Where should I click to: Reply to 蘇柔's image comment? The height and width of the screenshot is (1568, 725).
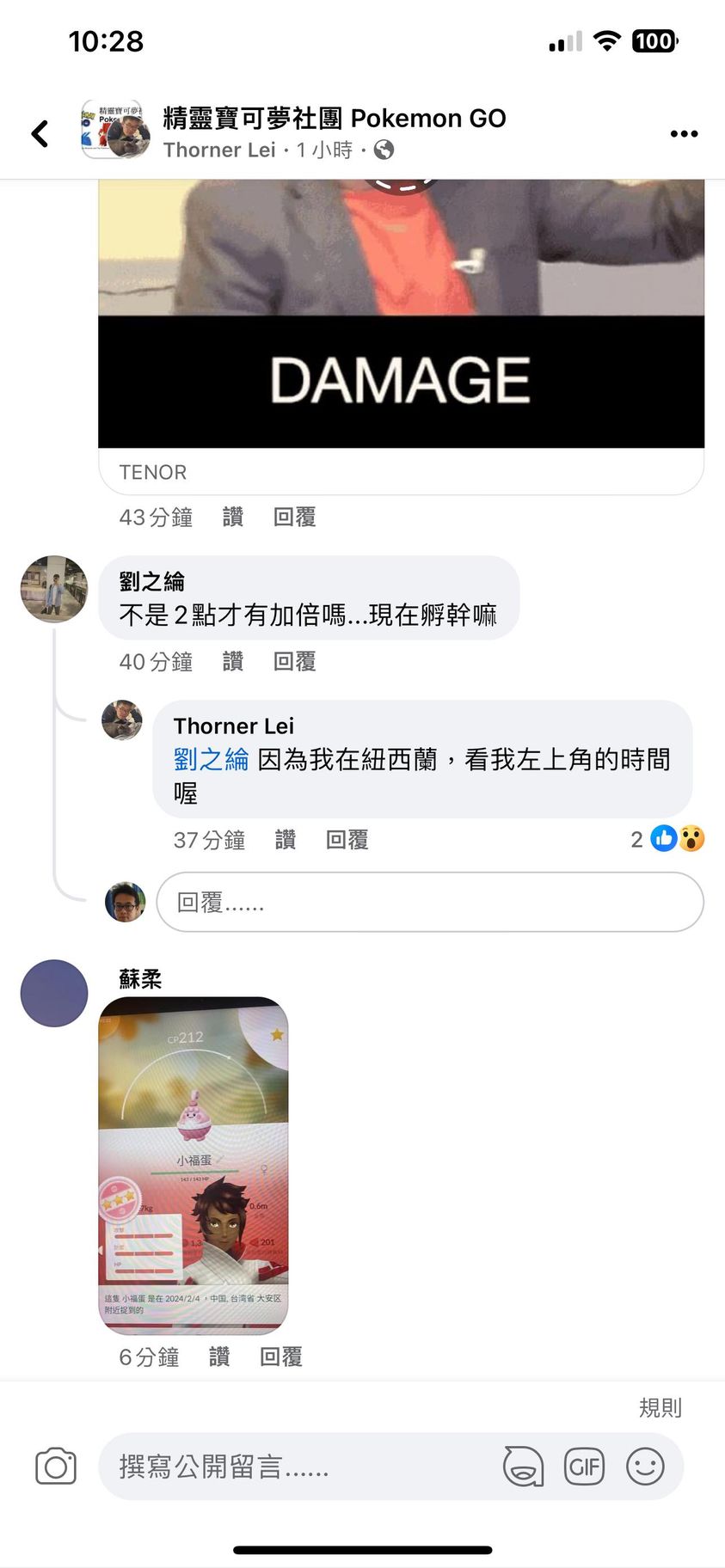pyautogui.click(x=280, y=1357)
